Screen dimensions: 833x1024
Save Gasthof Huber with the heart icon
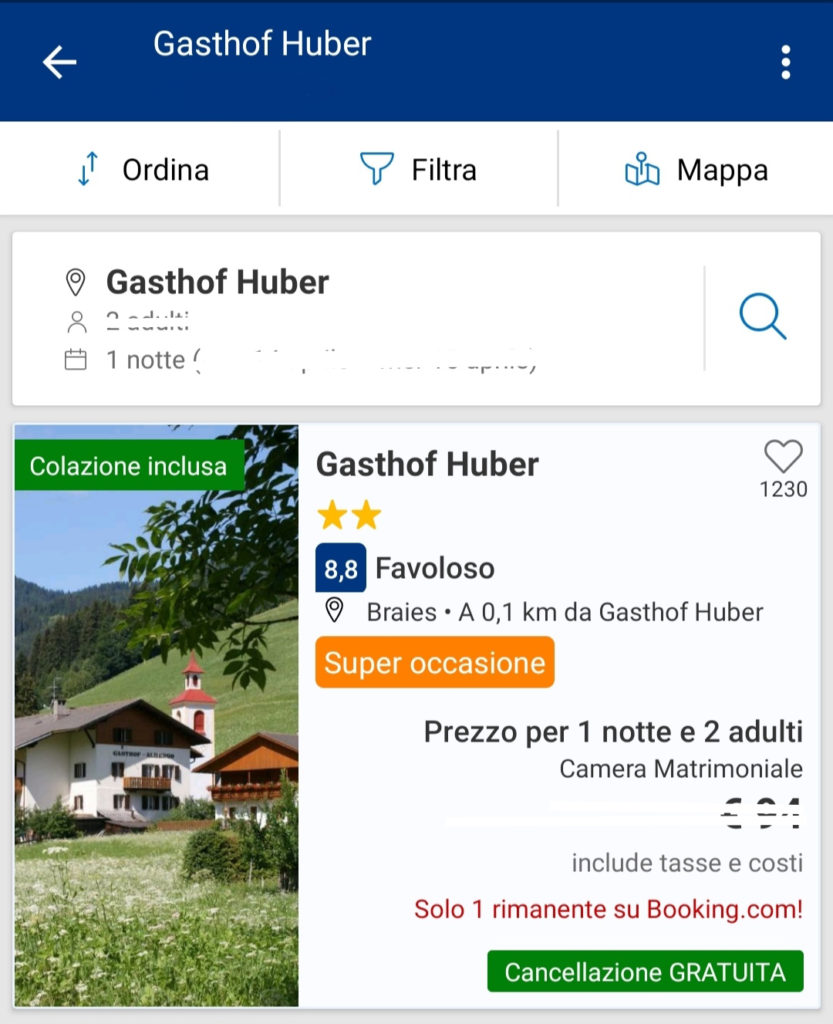coord(783,458)
